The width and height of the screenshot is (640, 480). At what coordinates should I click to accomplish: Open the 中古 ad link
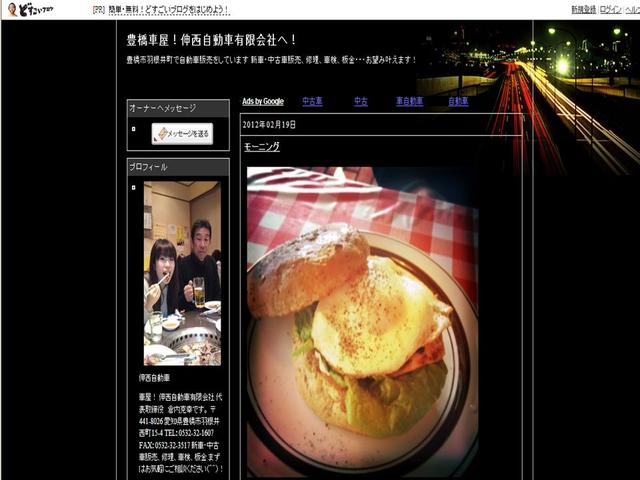360,101
